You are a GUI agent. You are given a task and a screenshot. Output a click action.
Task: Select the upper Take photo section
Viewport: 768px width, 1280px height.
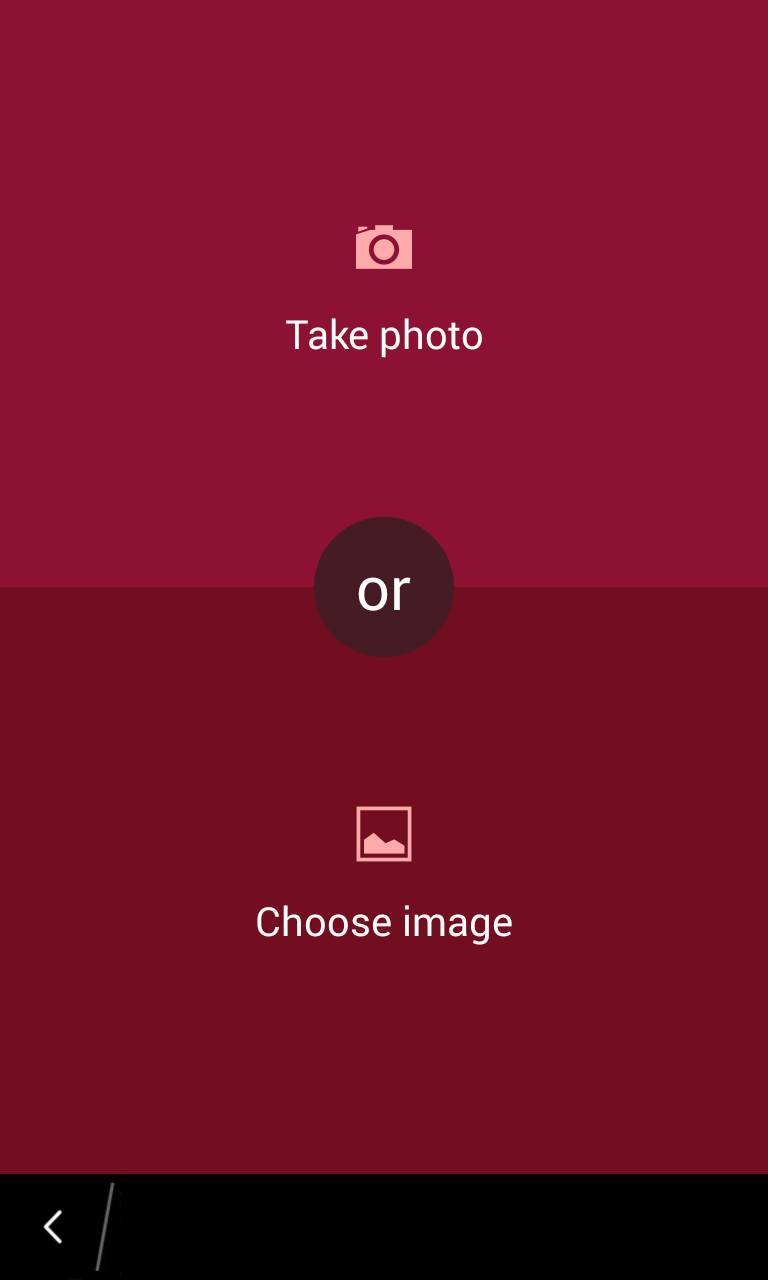[384, 290]
